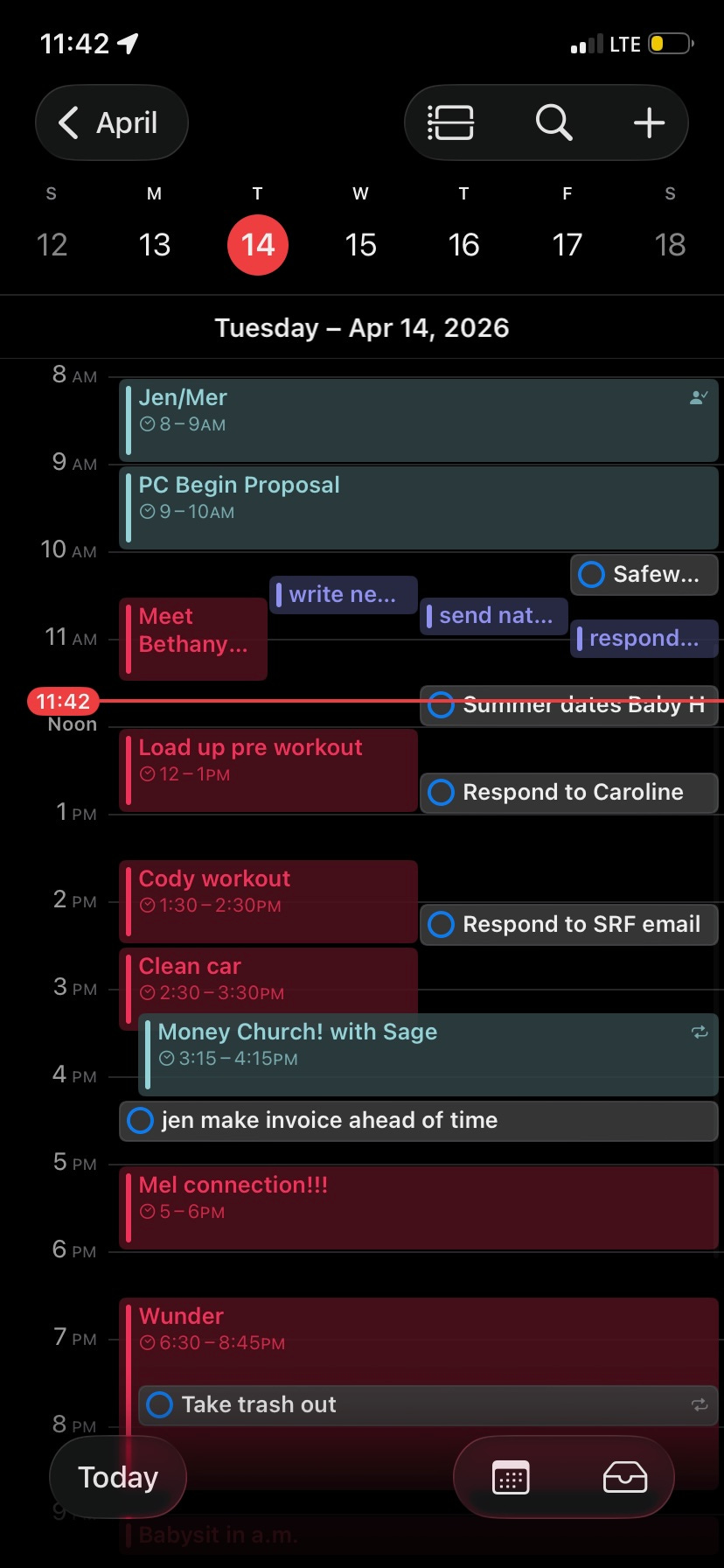Open Money Church! with Sage event
This screenshot has width=724, height=1568.
click(x=428, y=1054)
